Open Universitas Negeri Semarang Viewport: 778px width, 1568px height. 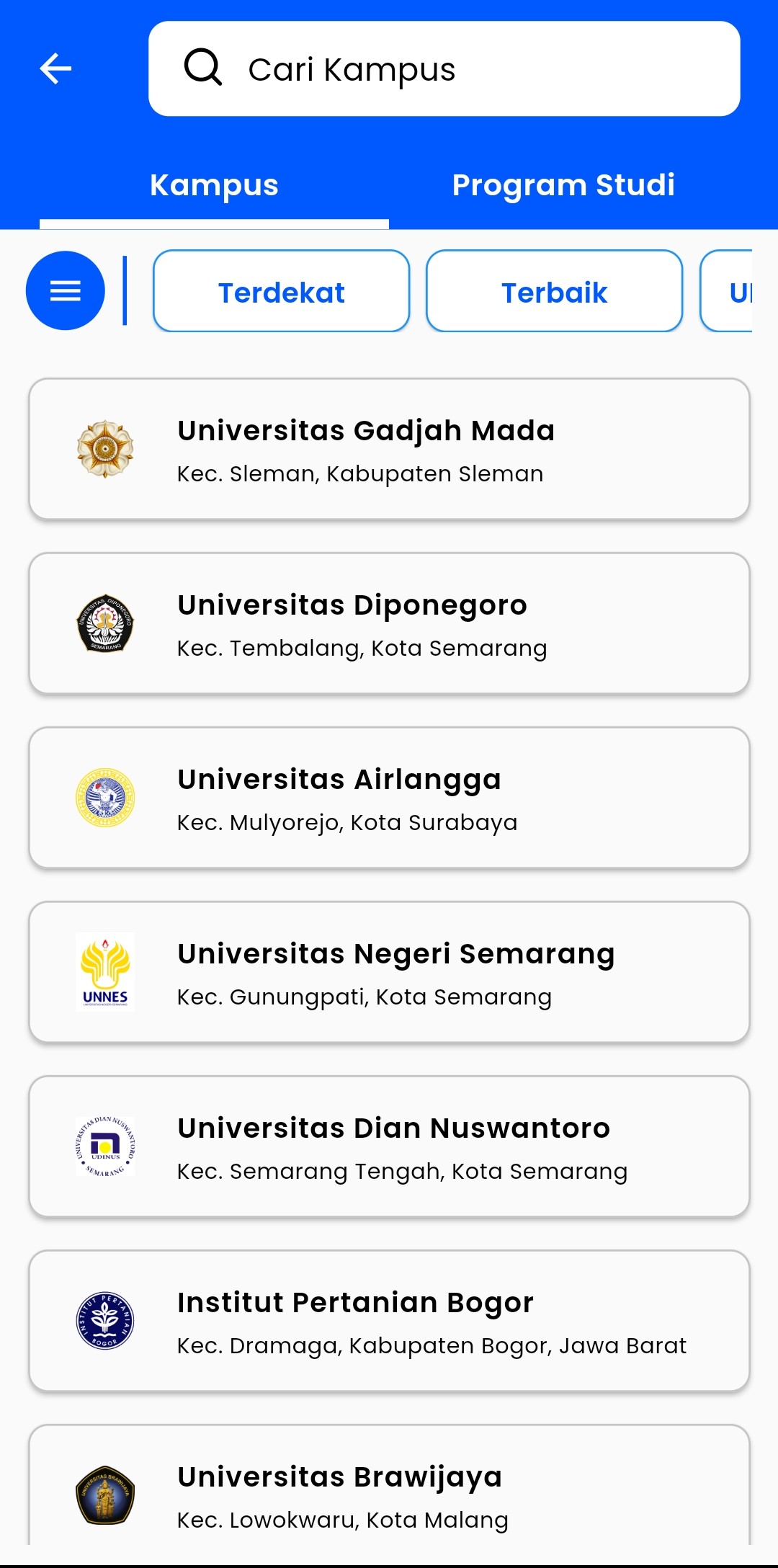point(389,972)
